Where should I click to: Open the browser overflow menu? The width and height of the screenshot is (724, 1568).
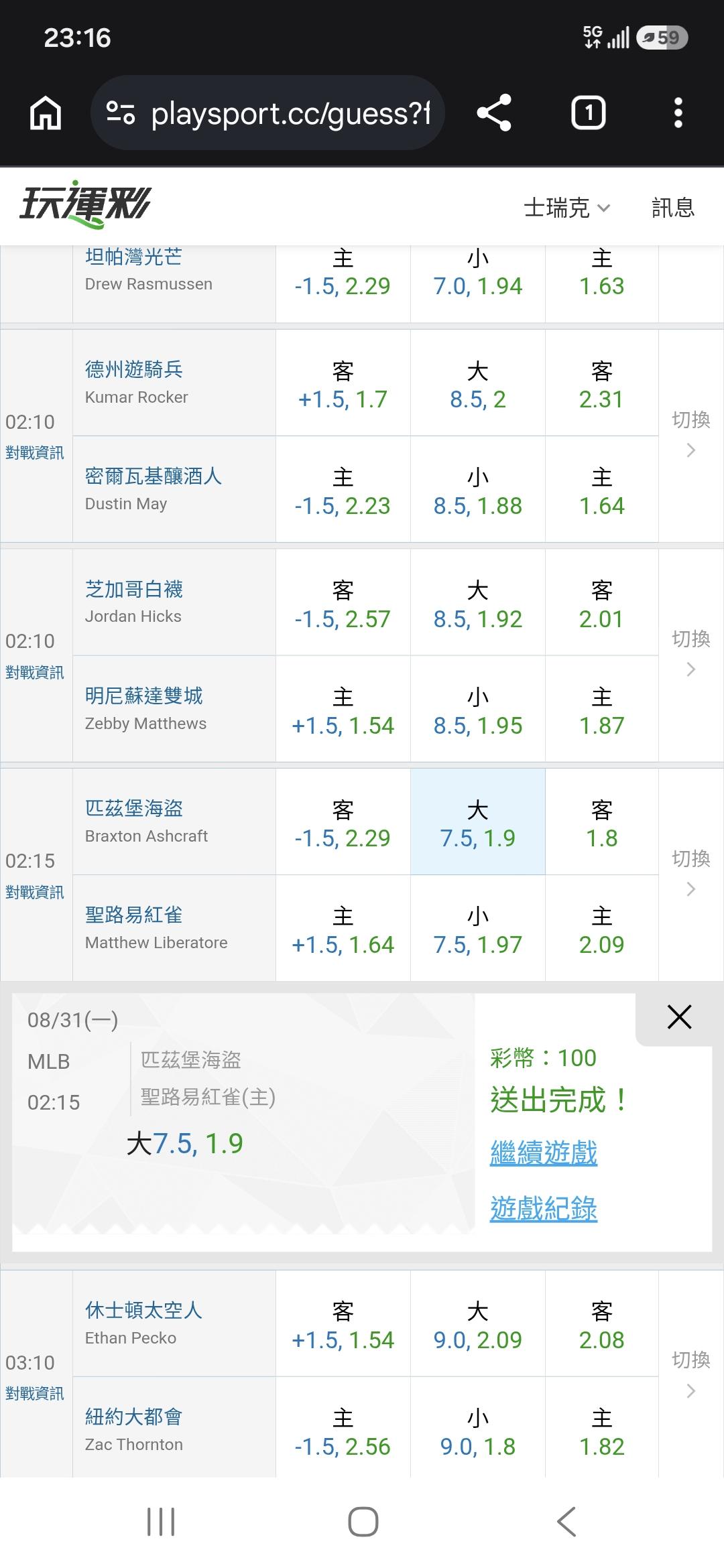[678, 113]
